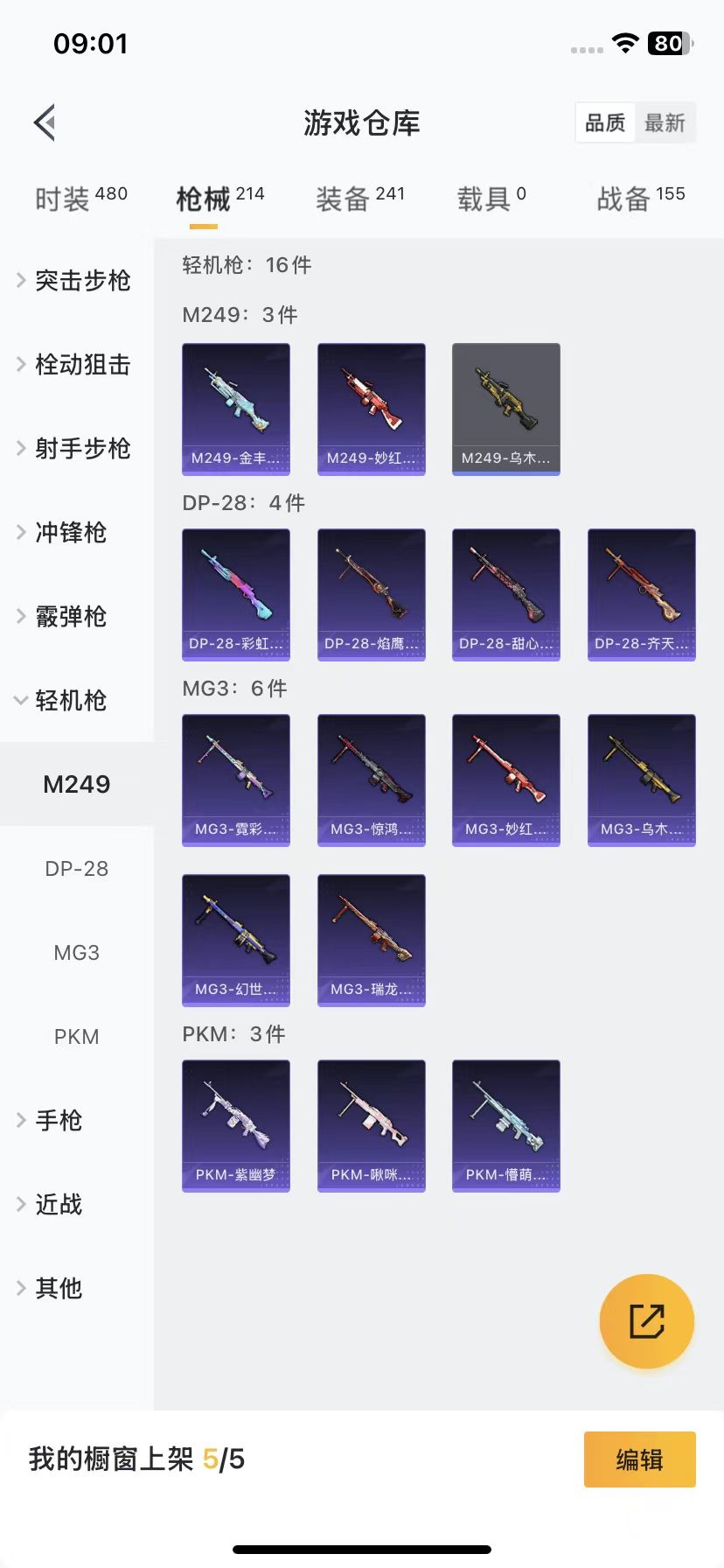Select DP-28 in the sidebar

77,868
